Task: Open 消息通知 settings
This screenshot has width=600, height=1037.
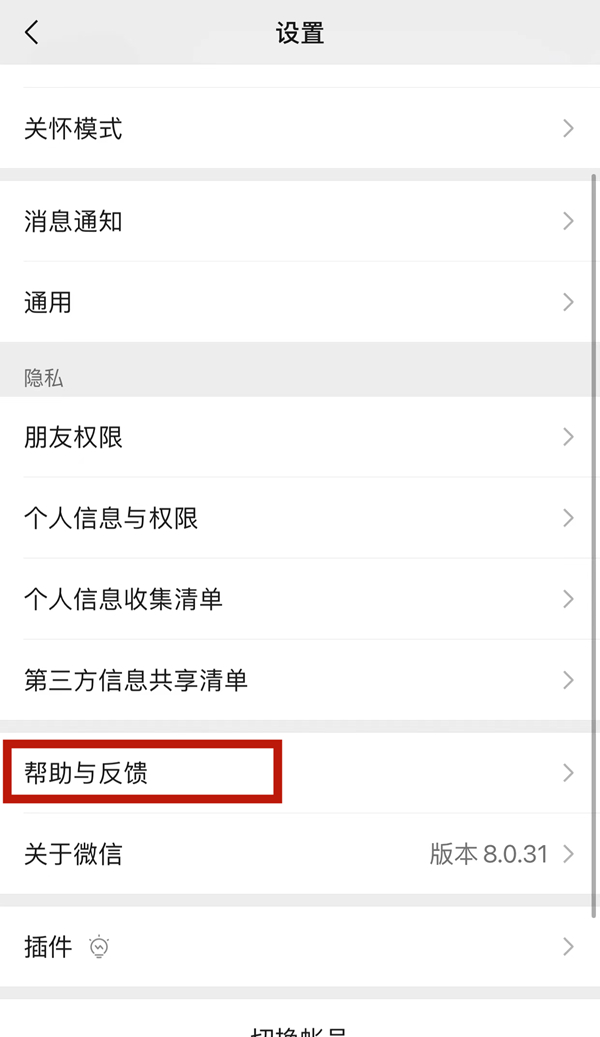Action: pyautogui.click(x=300, y=221)
